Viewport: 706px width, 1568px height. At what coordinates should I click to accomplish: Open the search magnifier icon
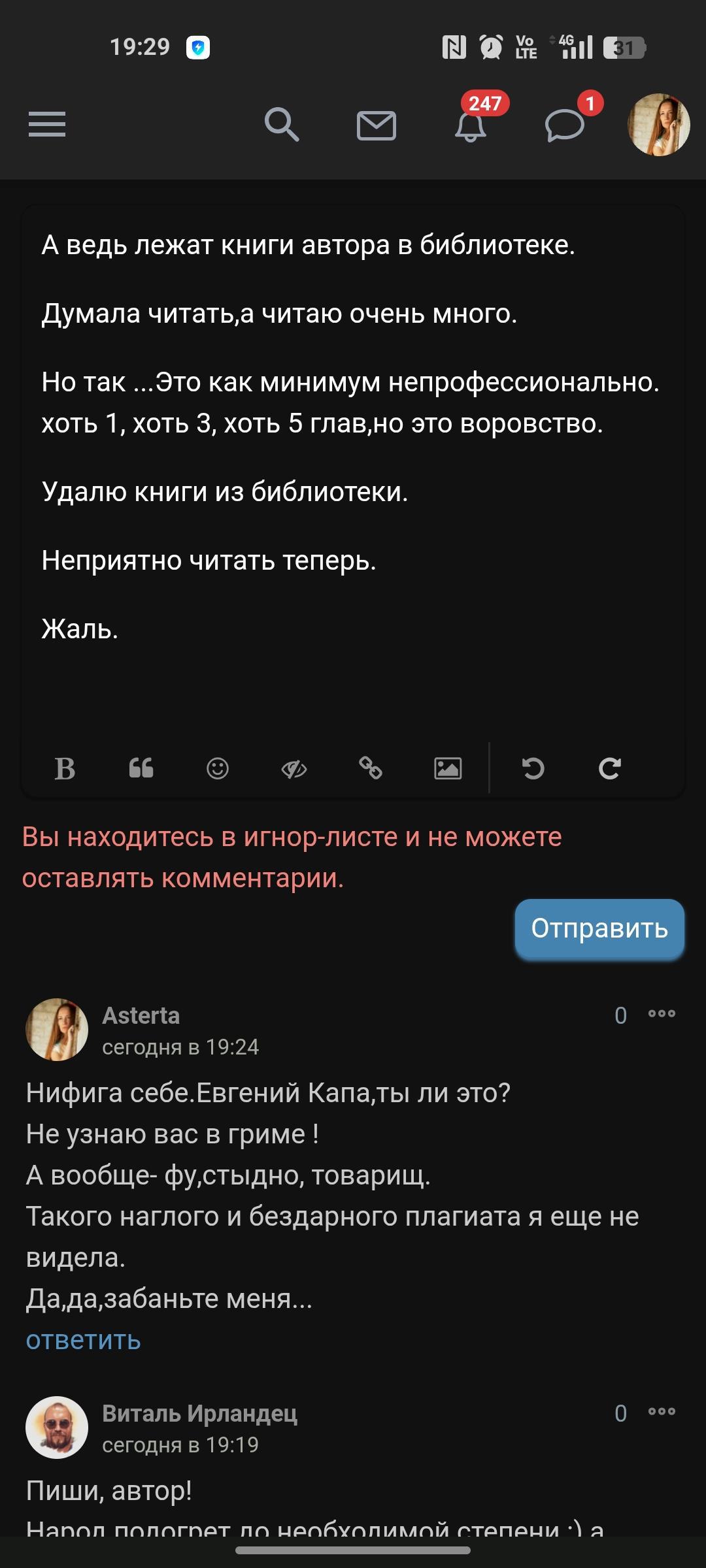pyautogui.click(x=282, y=124)
